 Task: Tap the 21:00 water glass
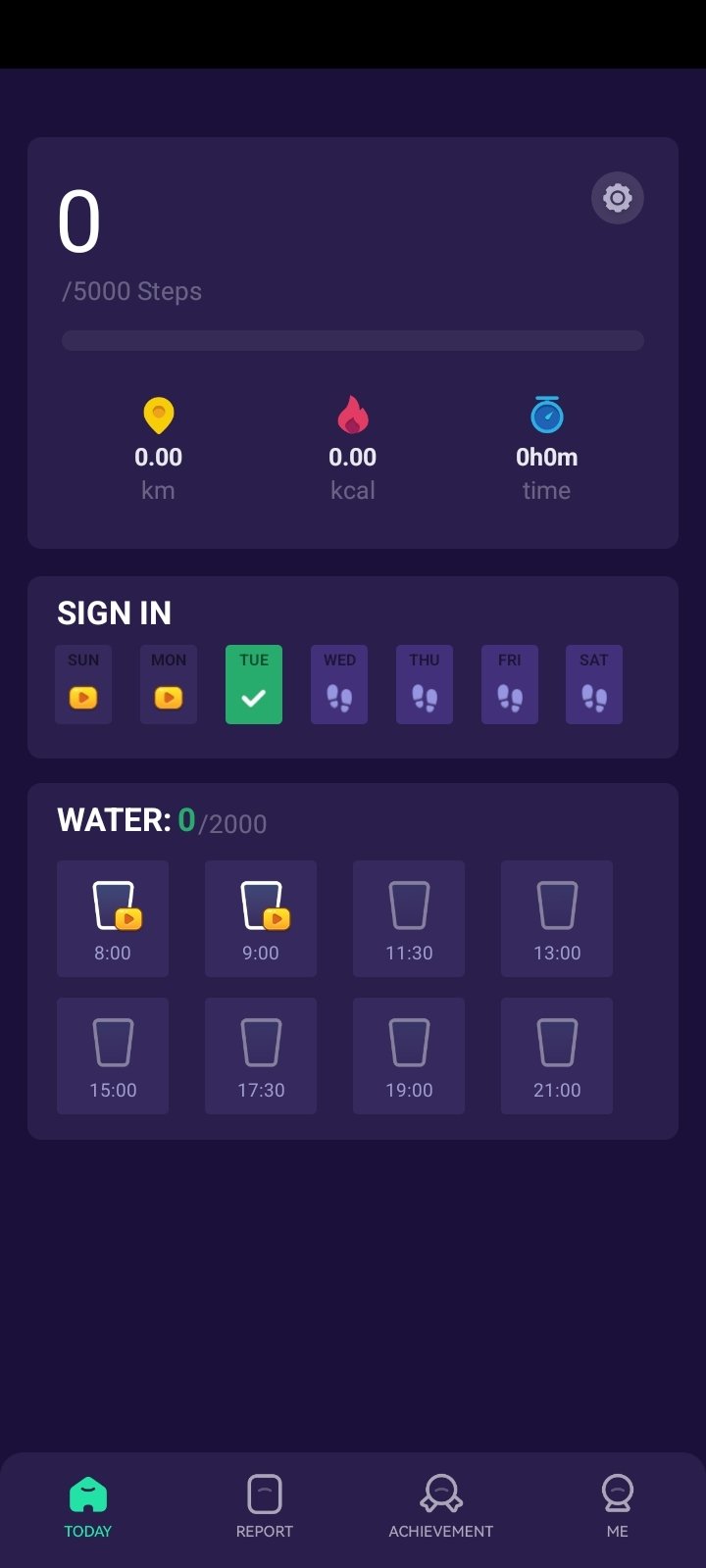(x=557, y=1055)
